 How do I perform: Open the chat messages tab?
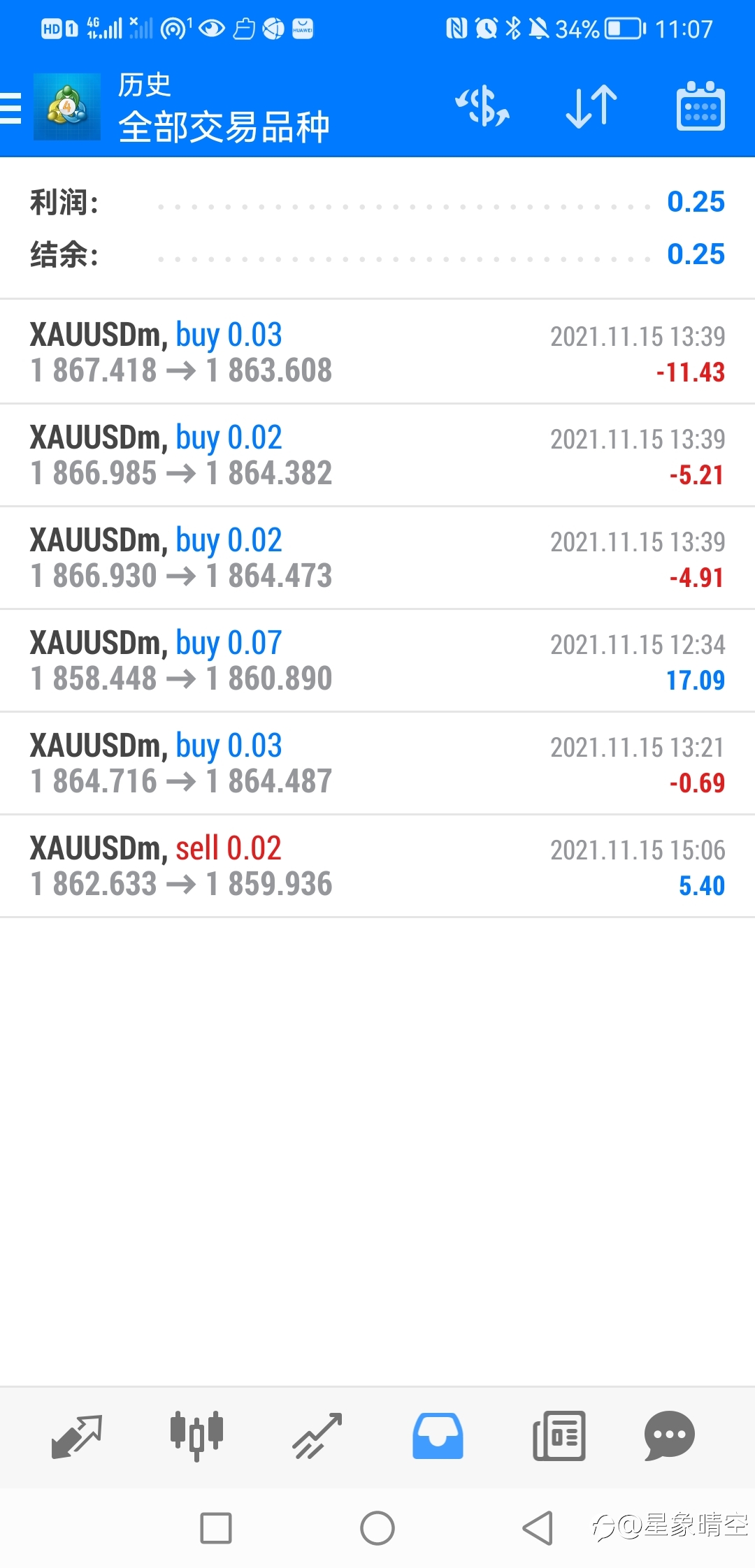669,1436
